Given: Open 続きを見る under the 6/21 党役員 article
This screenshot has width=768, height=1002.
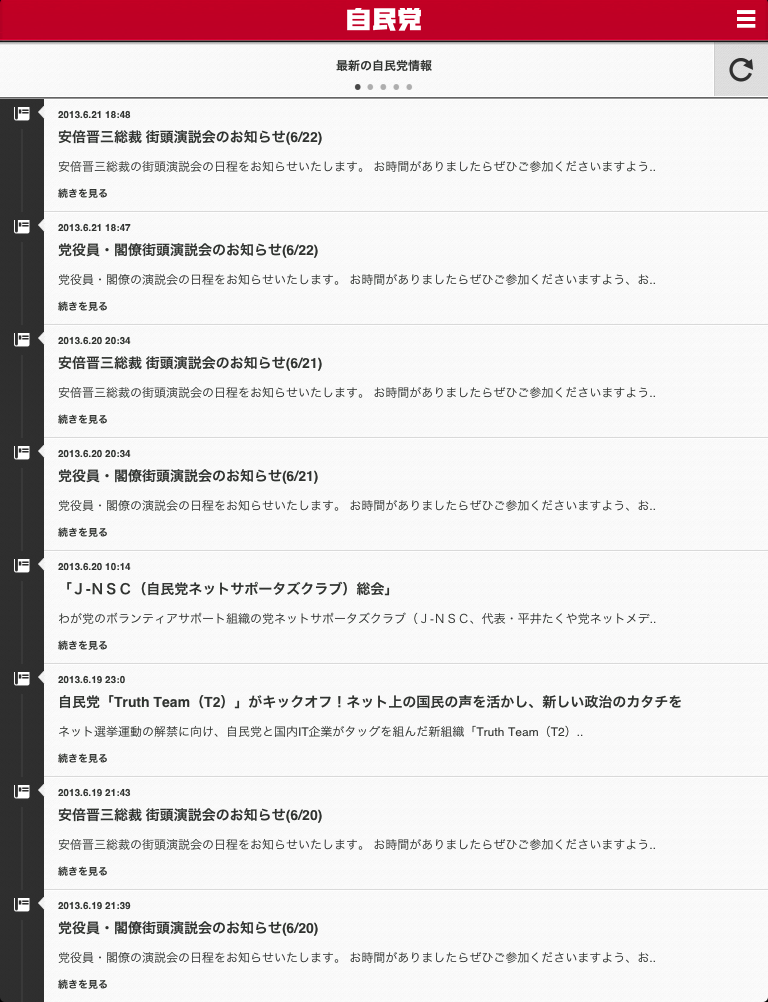Looking at the screenshot, I should [81, 532].
